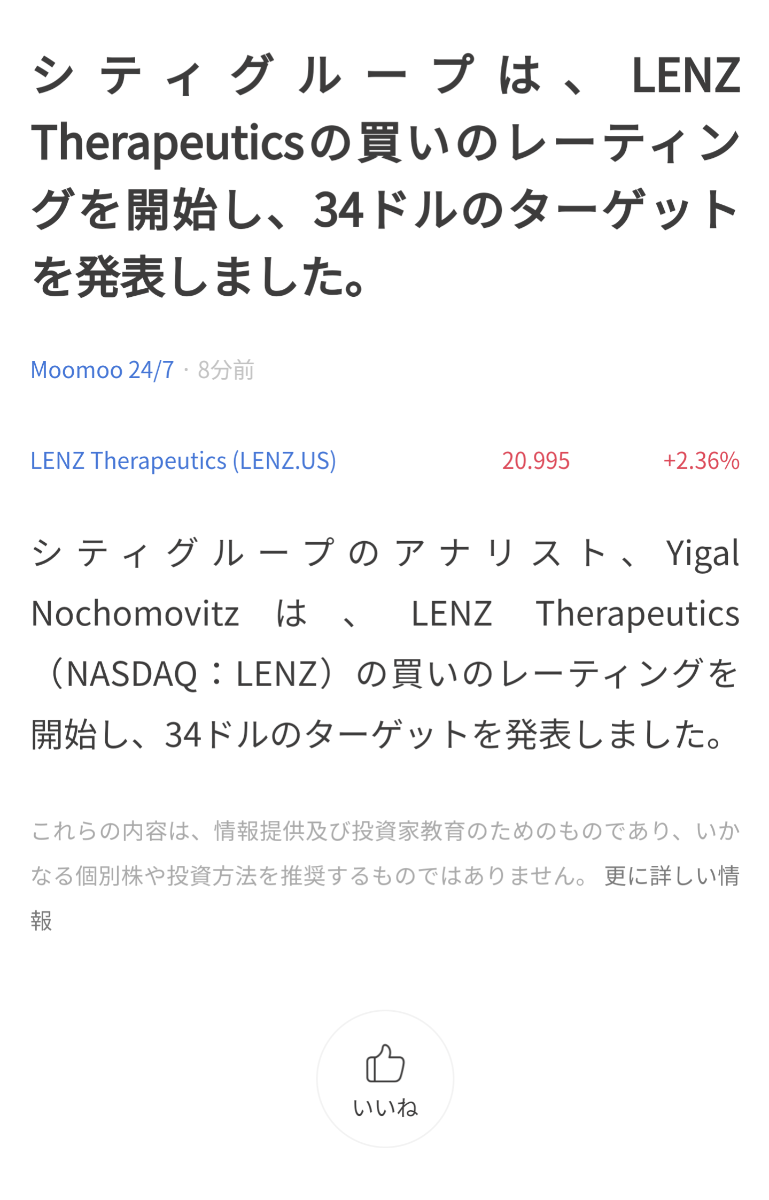Image resolution: width=769 pixels, height=1200 pixels.
Task: Open LENZ Therapeutics (LENZ.US) stock quote
Action: point(183,461)
